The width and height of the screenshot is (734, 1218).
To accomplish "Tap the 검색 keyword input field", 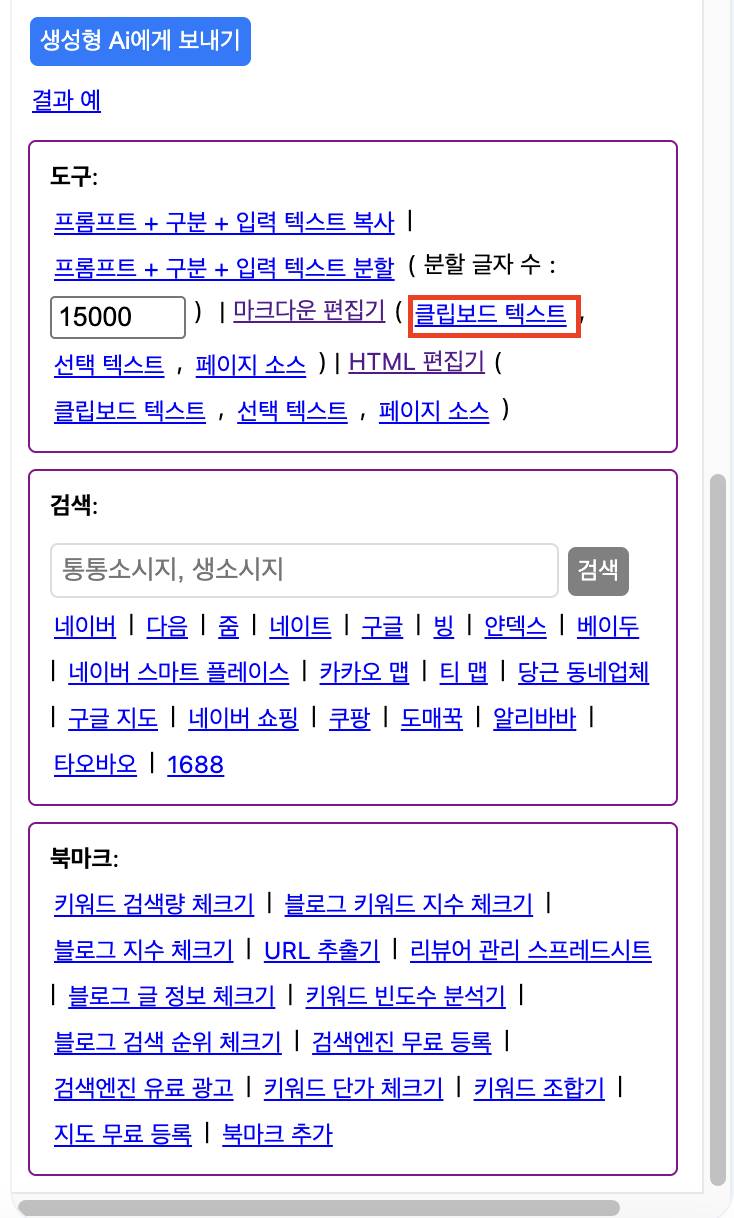I will point(304,570).
